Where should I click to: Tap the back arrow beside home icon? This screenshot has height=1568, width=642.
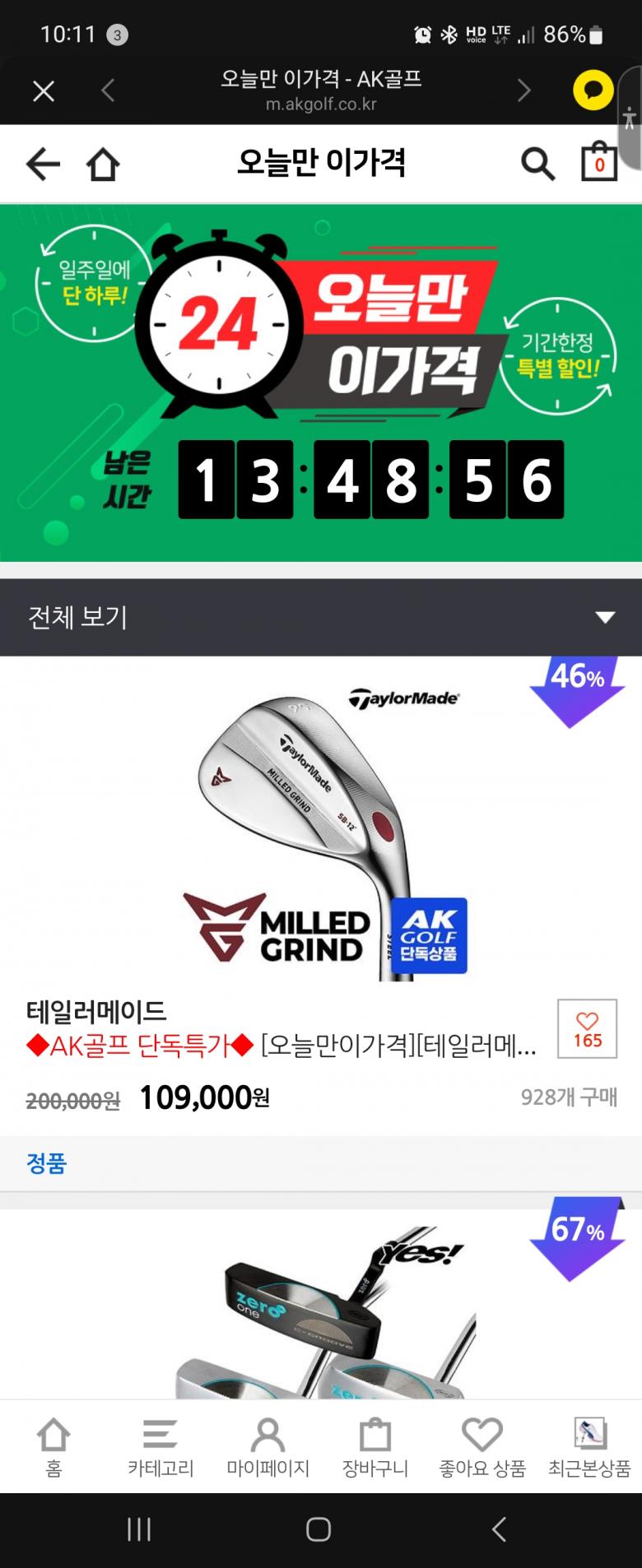[x=43, y=164]
